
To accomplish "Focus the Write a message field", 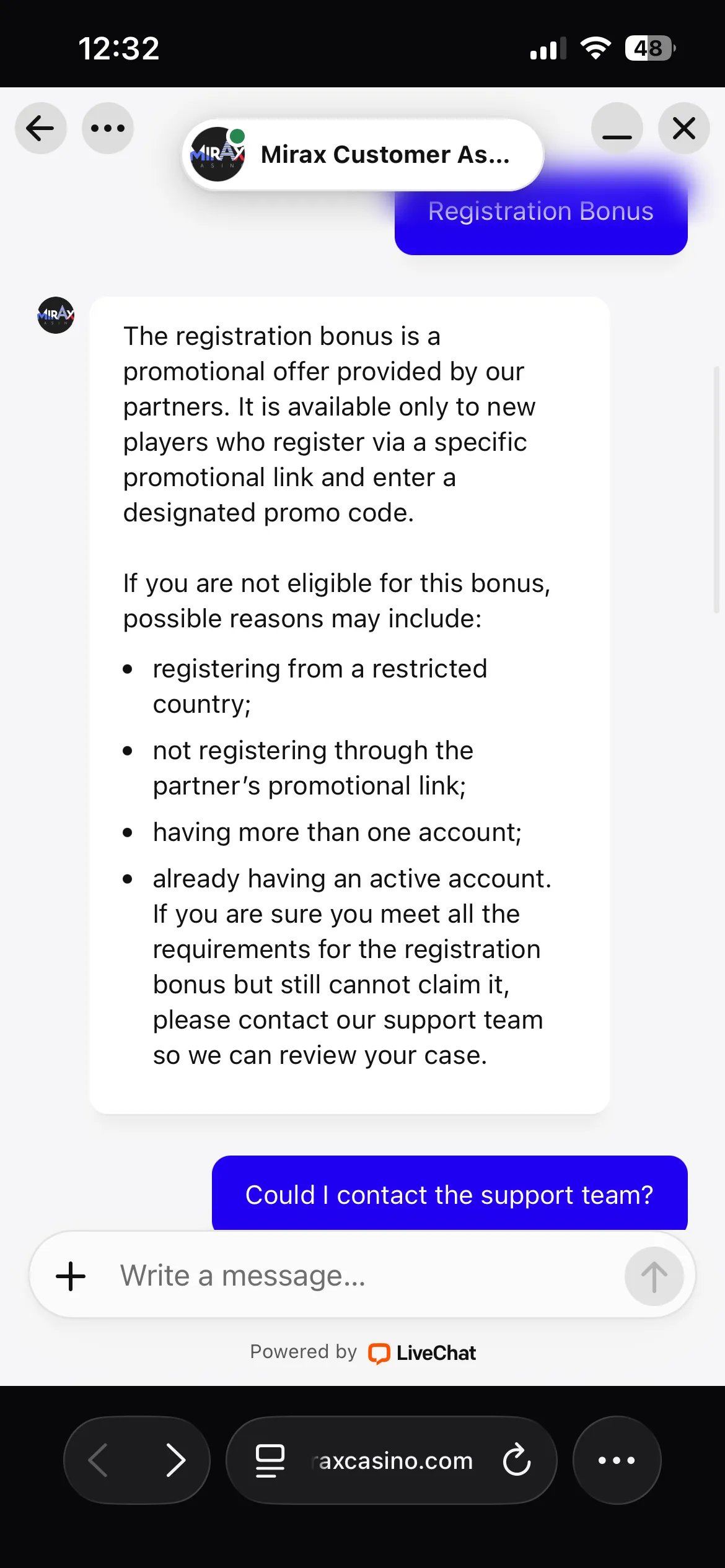I will [366, 1276].
